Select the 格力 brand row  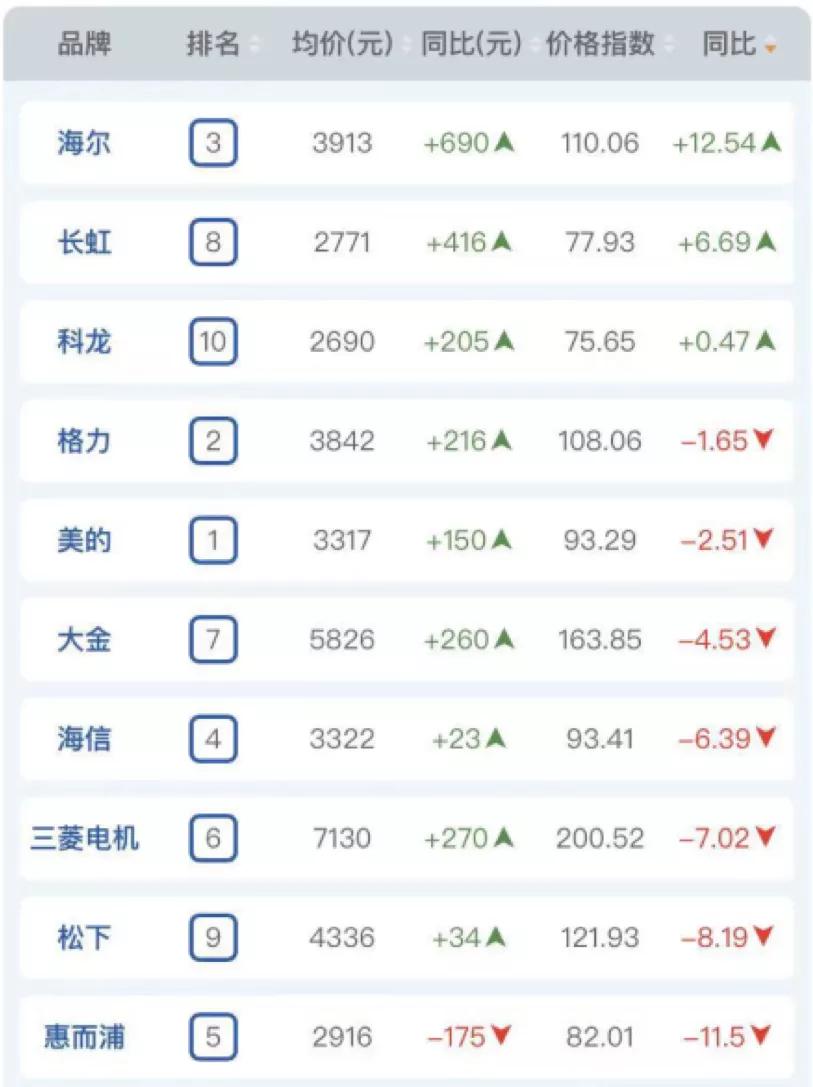click(x=84, y=441)
